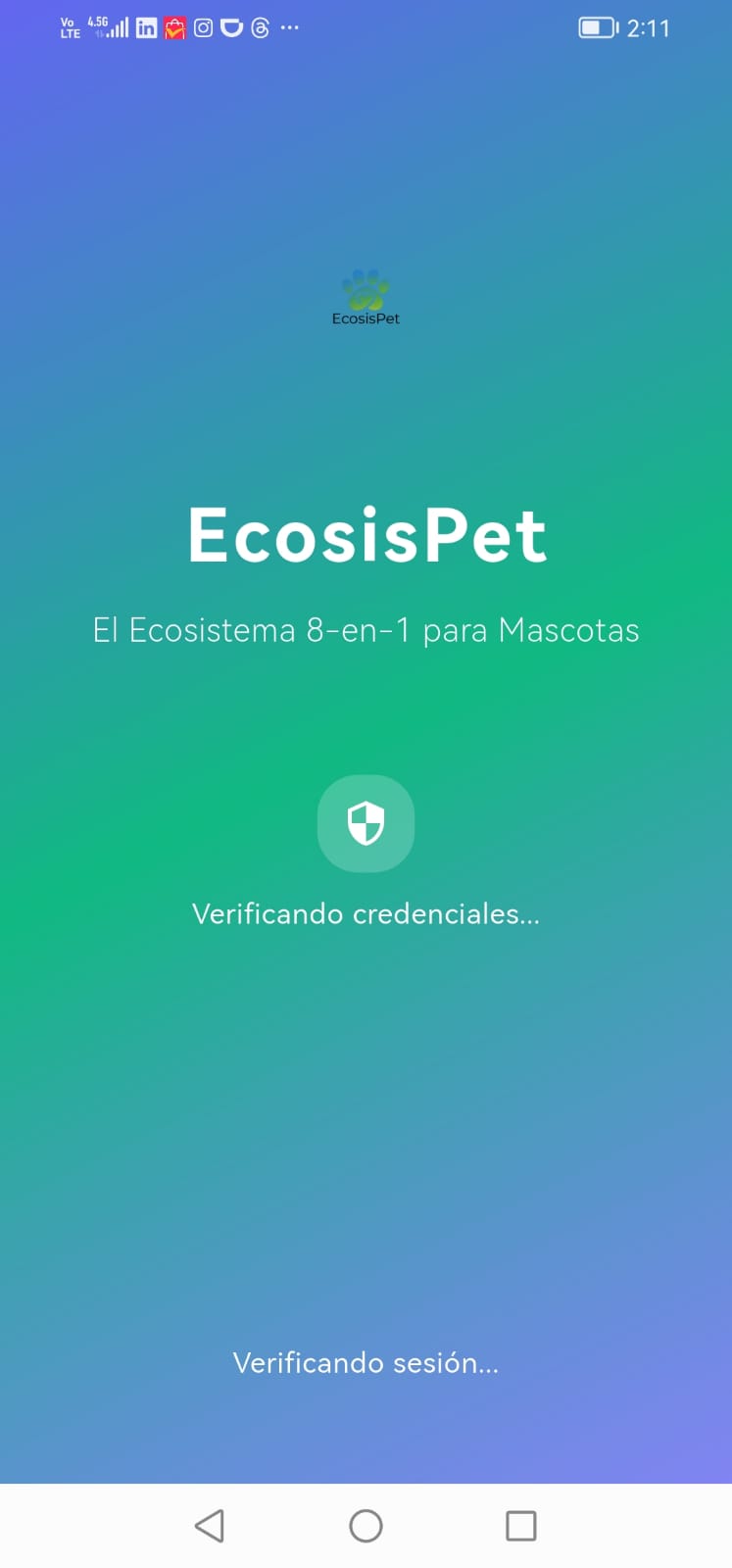The width and height of the screenshot is (732, 1568).
Task: Tap the Instagram notification icon
Action: [202, 27]
